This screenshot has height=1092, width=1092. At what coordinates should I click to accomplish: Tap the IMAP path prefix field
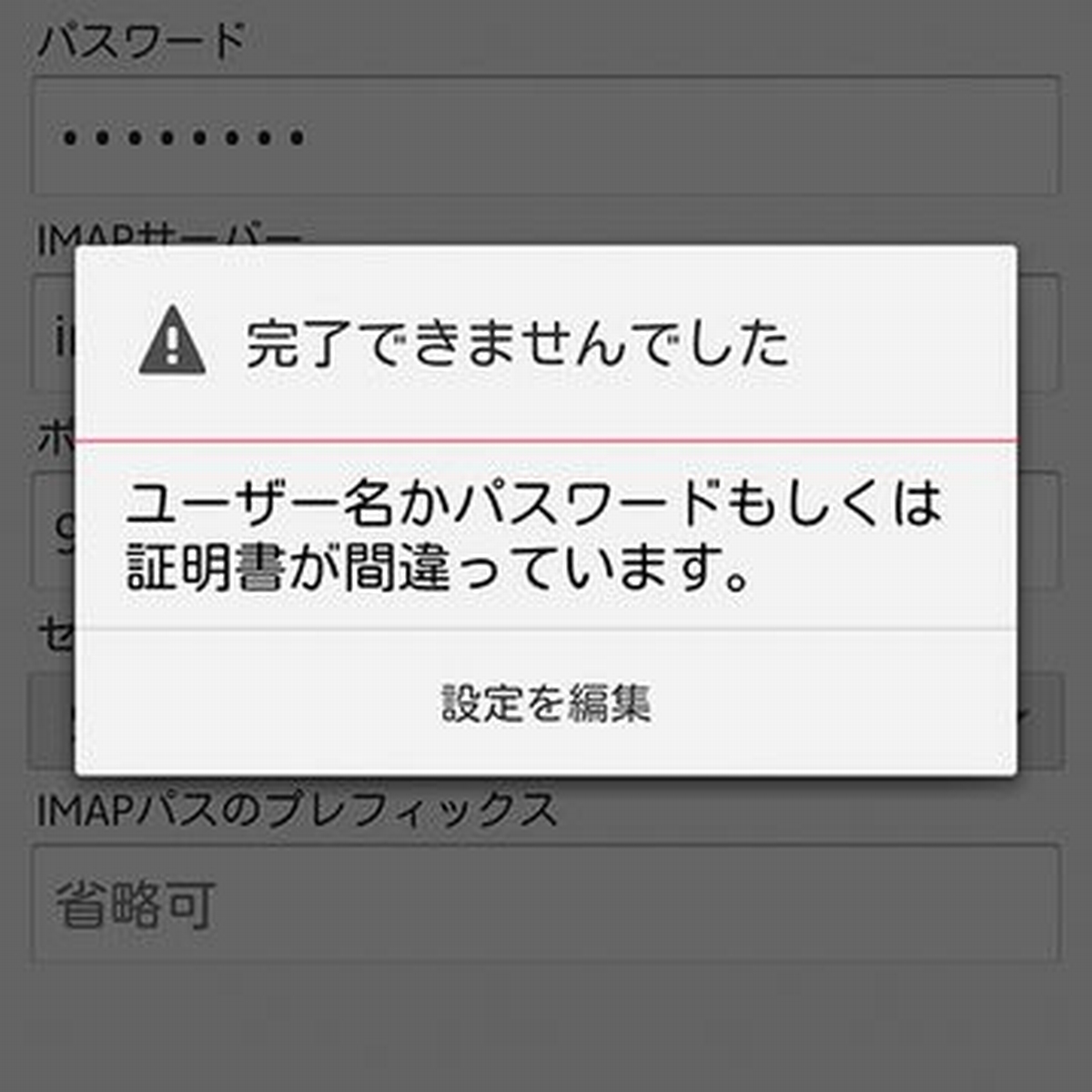coord(546,904)
